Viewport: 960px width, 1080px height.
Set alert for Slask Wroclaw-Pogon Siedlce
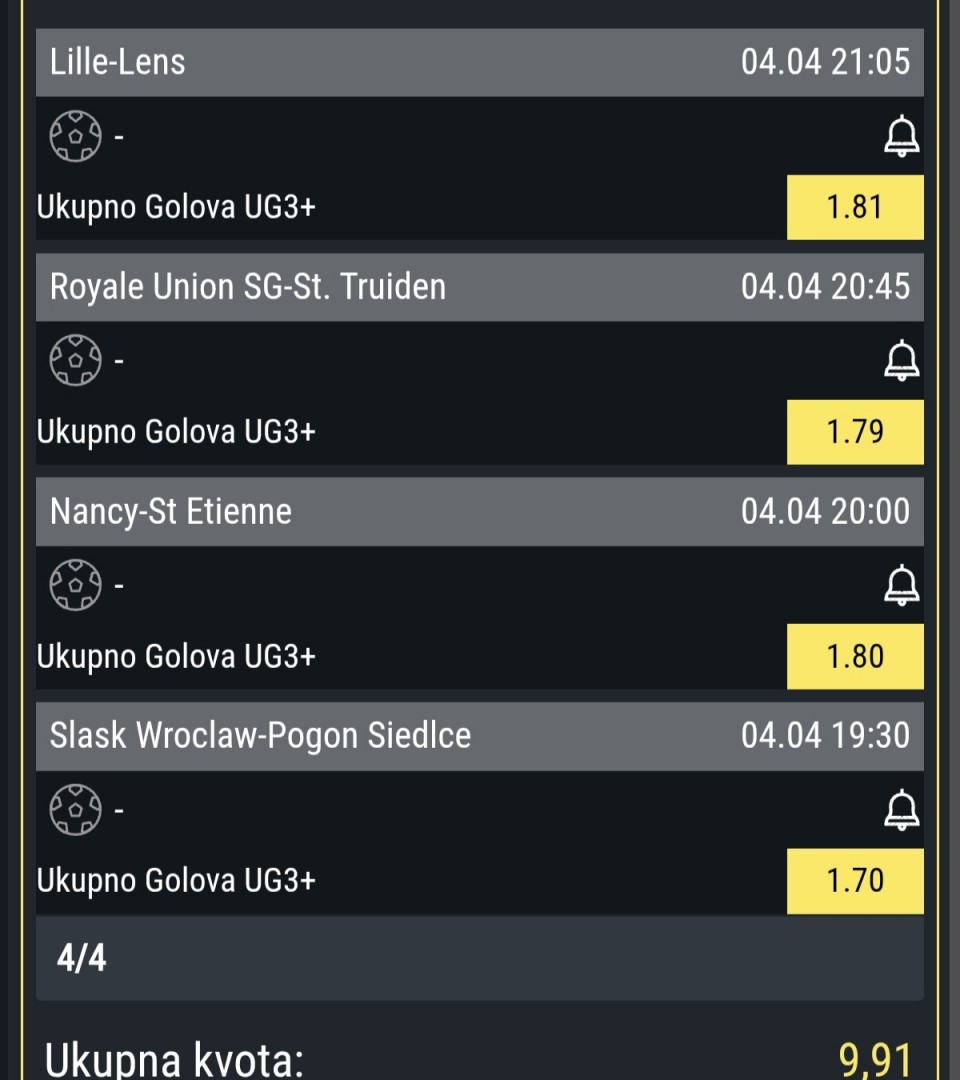[901, 809]
